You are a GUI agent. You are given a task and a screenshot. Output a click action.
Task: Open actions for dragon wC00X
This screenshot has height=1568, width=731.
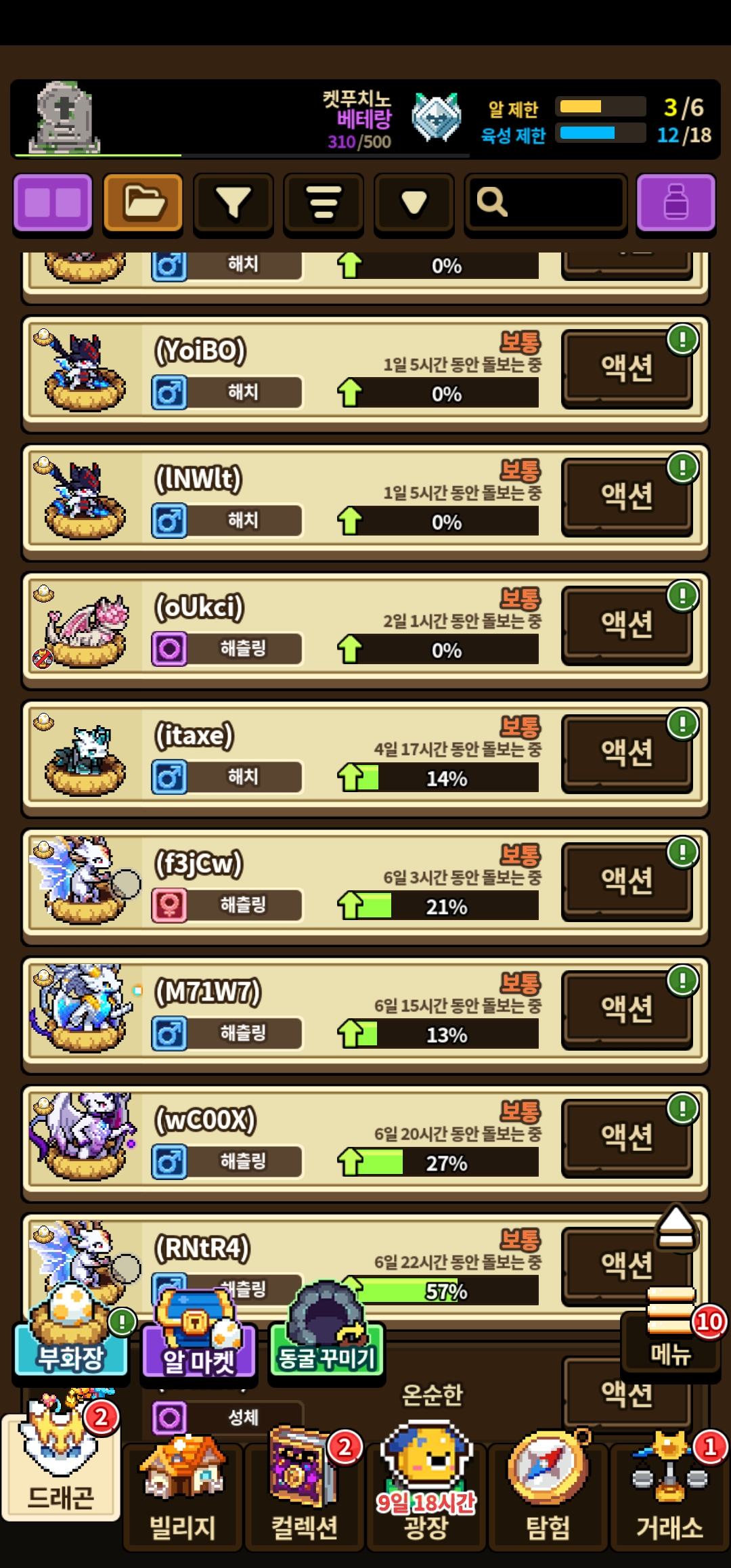point(627,1137)
